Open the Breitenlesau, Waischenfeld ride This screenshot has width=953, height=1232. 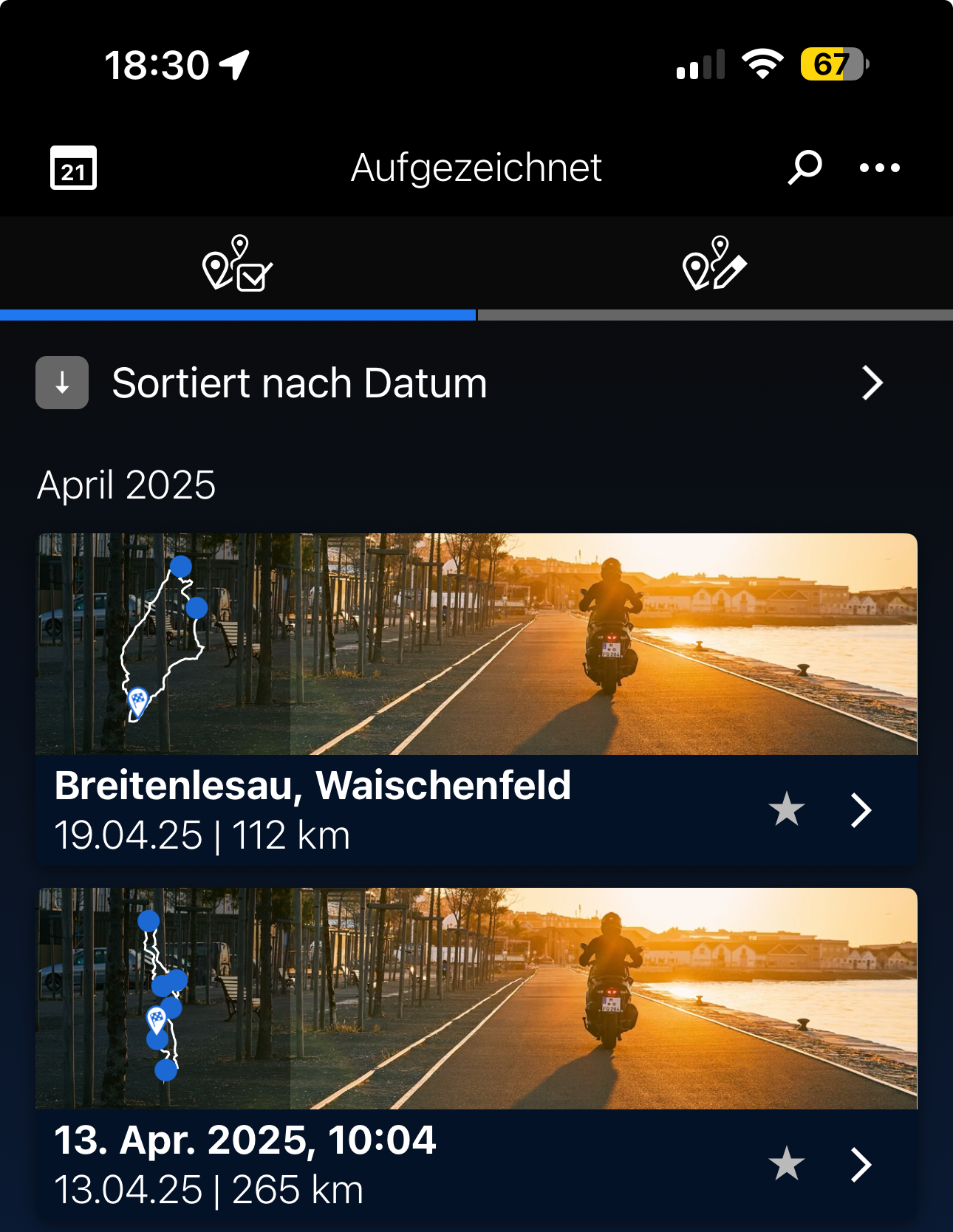(861, 810)
